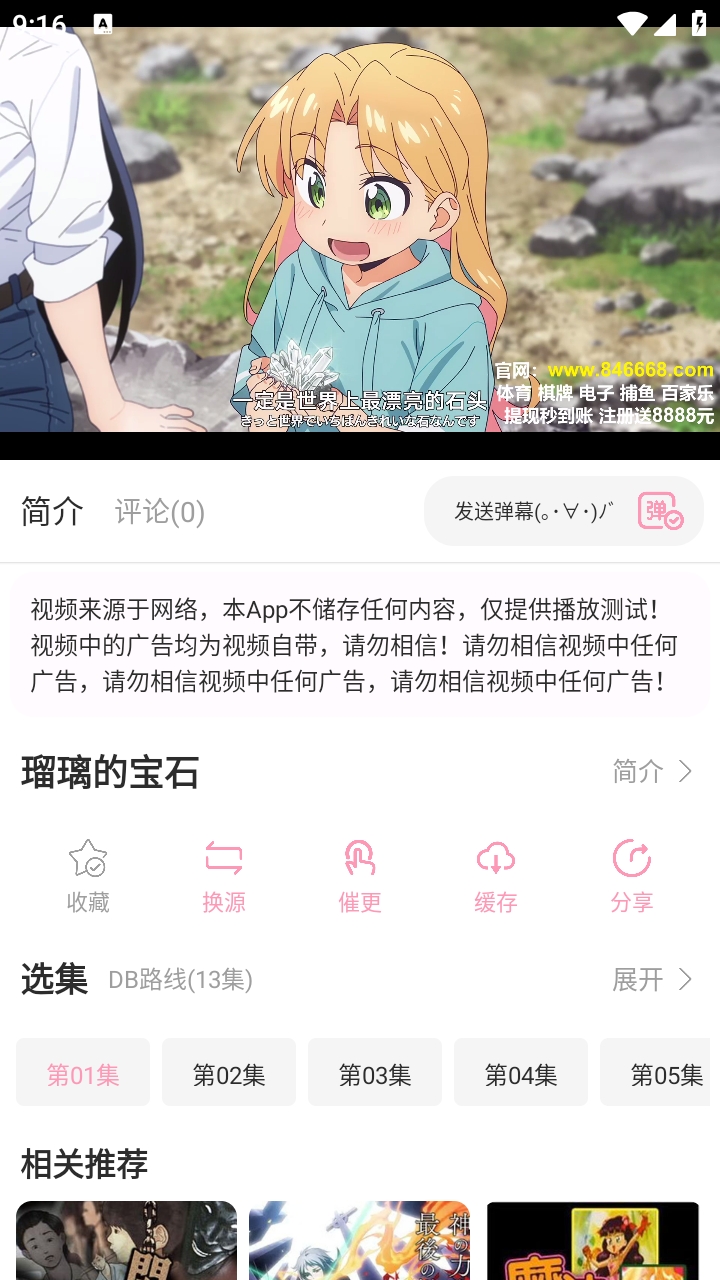720x1280 pixels.
Task: Play episode 第04集
Action: click(x=521, y=1074)
